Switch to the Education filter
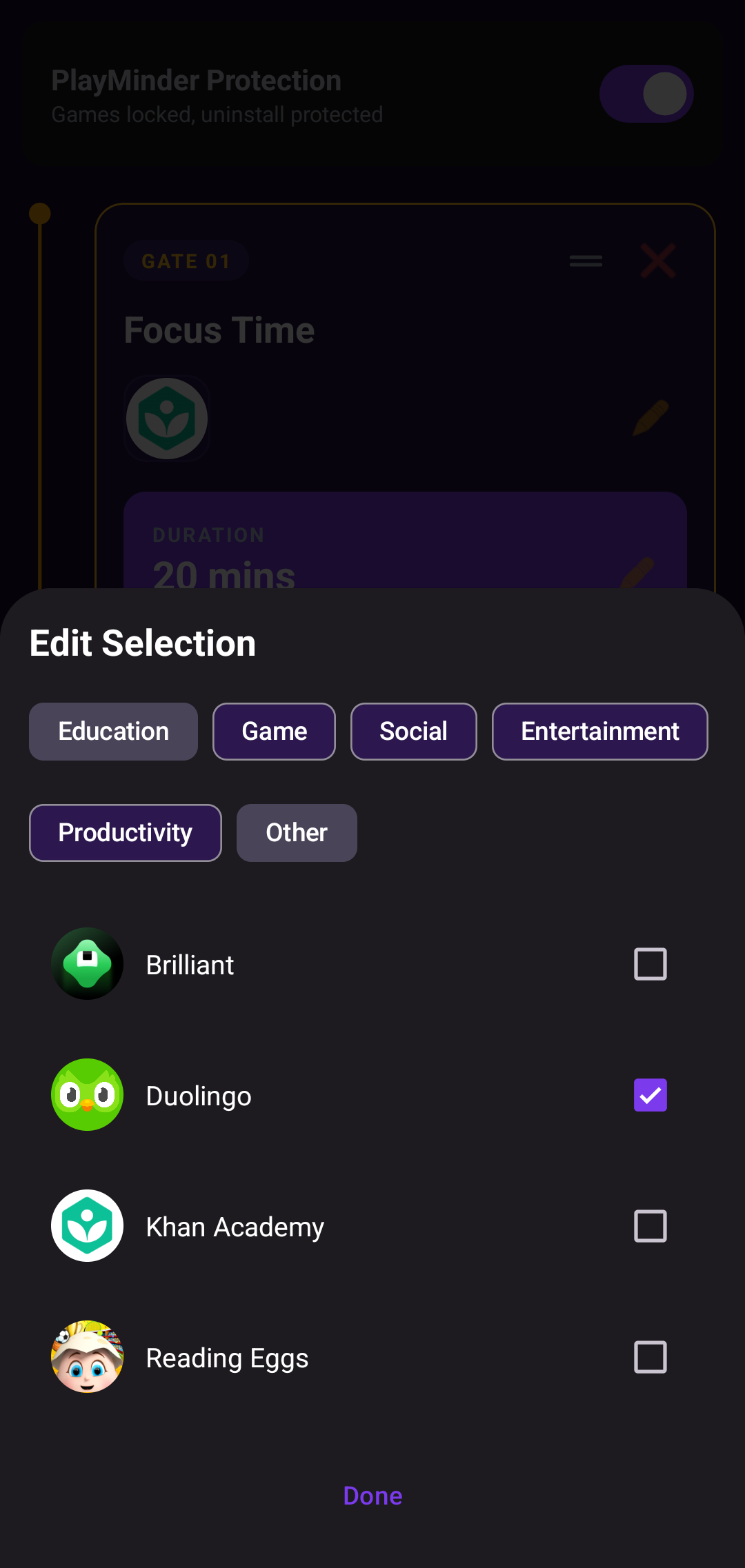 click(x=113, y=731)
